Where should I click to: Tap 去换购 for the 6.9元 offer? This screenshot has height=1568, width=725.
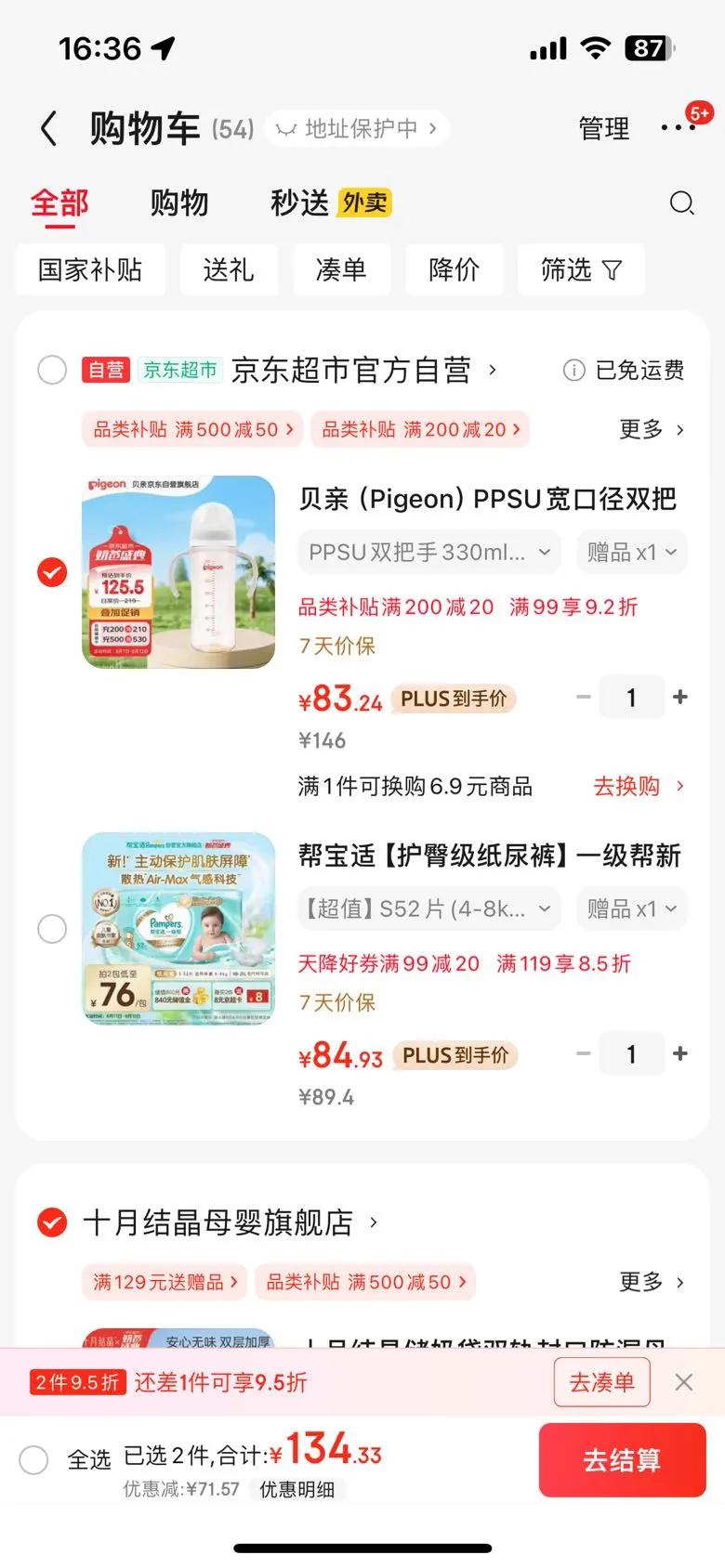pos(638,787)
